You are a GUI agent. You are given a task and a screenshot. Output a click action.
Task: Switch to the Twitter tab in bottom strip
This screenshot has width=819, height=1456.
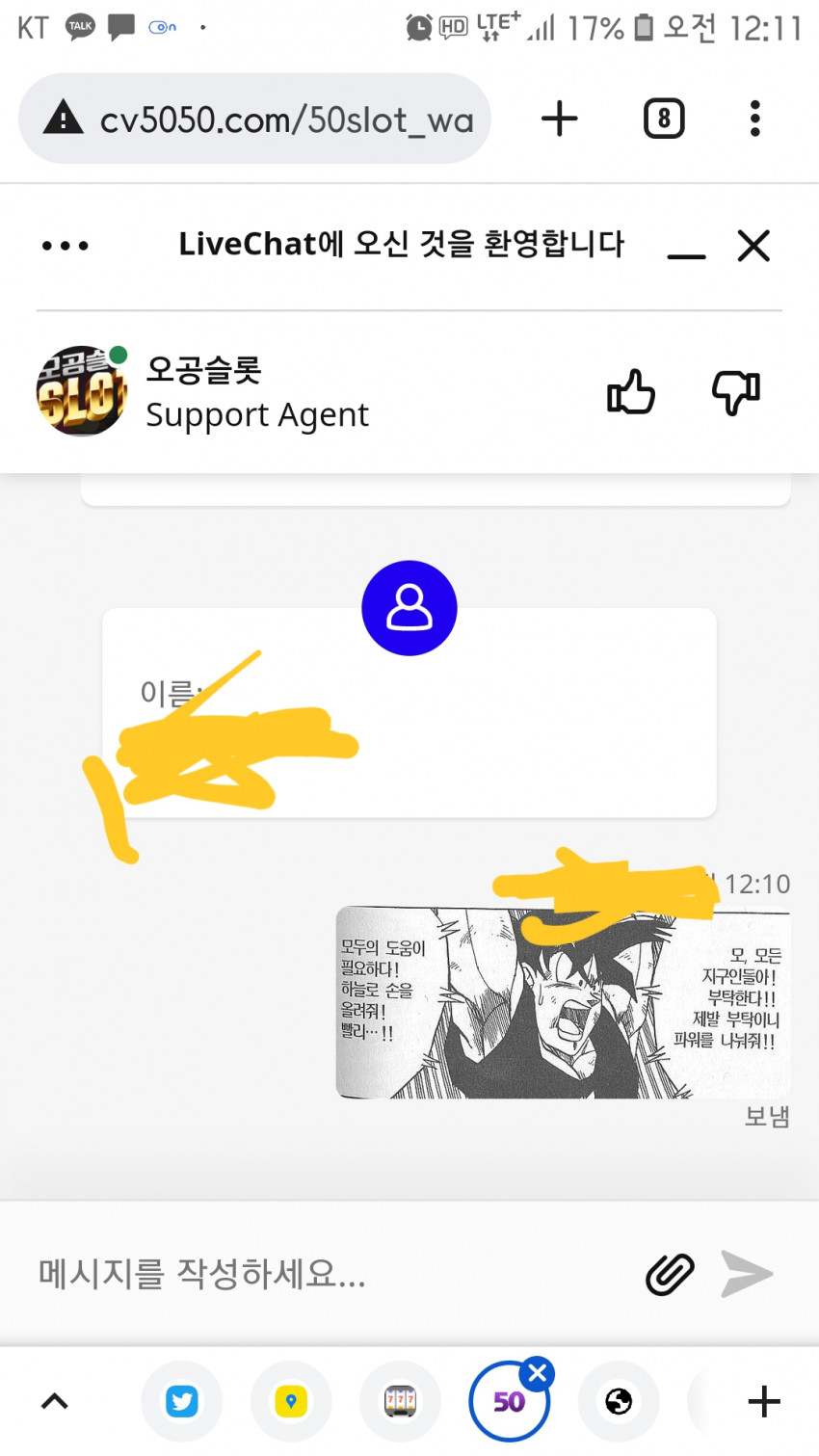pos(181,1401)
